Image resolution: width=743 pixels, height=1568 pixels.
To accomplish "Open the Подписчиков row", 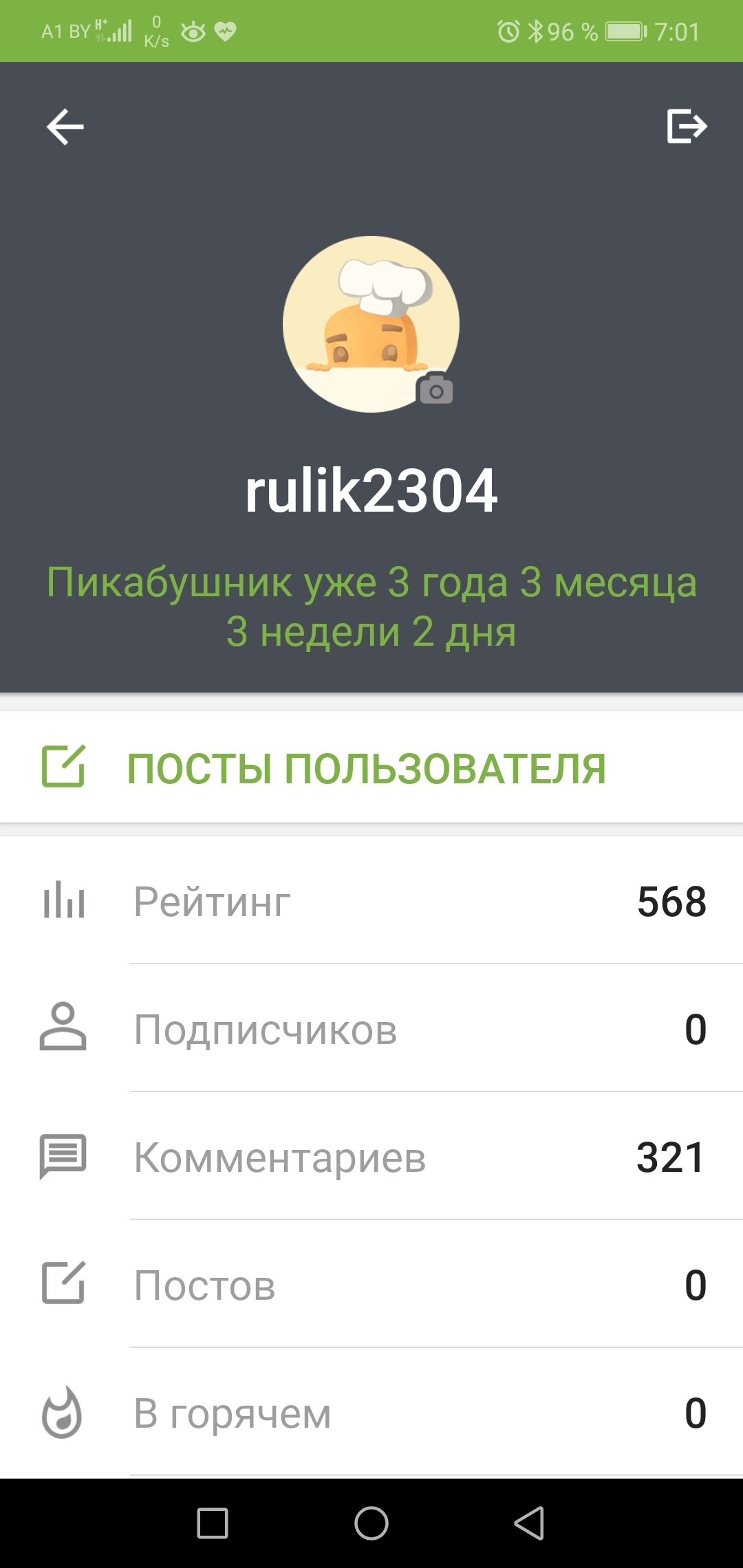I will coord(371,1030).
